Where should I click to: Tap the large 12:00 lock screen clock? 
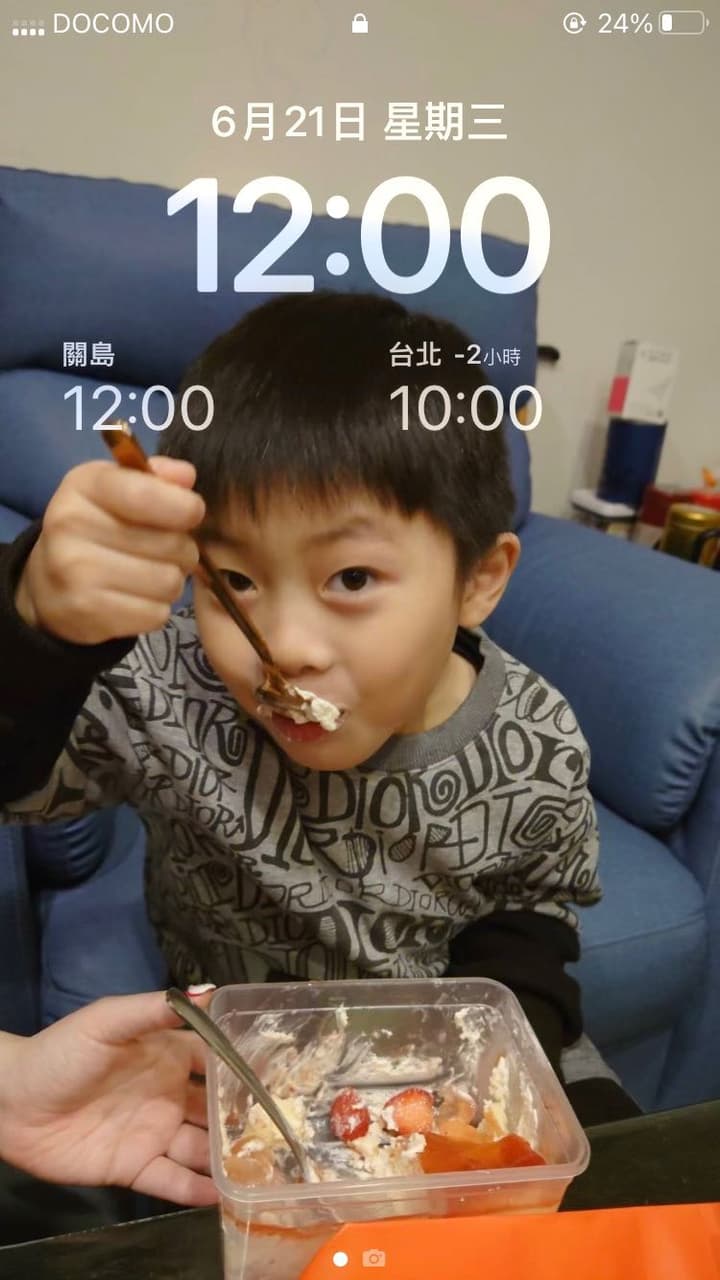pyautogui.click(x=358, y=236)
